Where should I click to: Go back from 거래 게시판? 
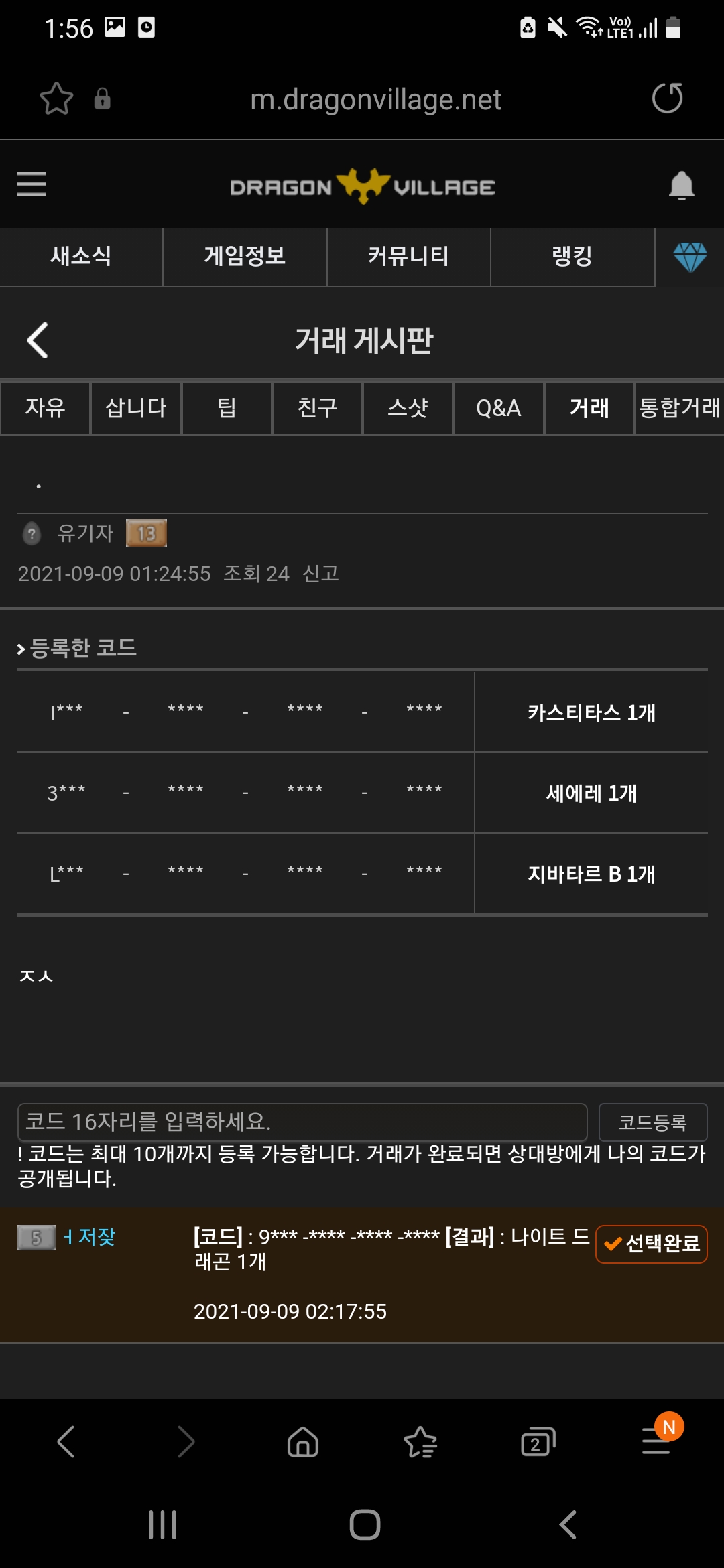pyautogui.click(x=38, y=340)
